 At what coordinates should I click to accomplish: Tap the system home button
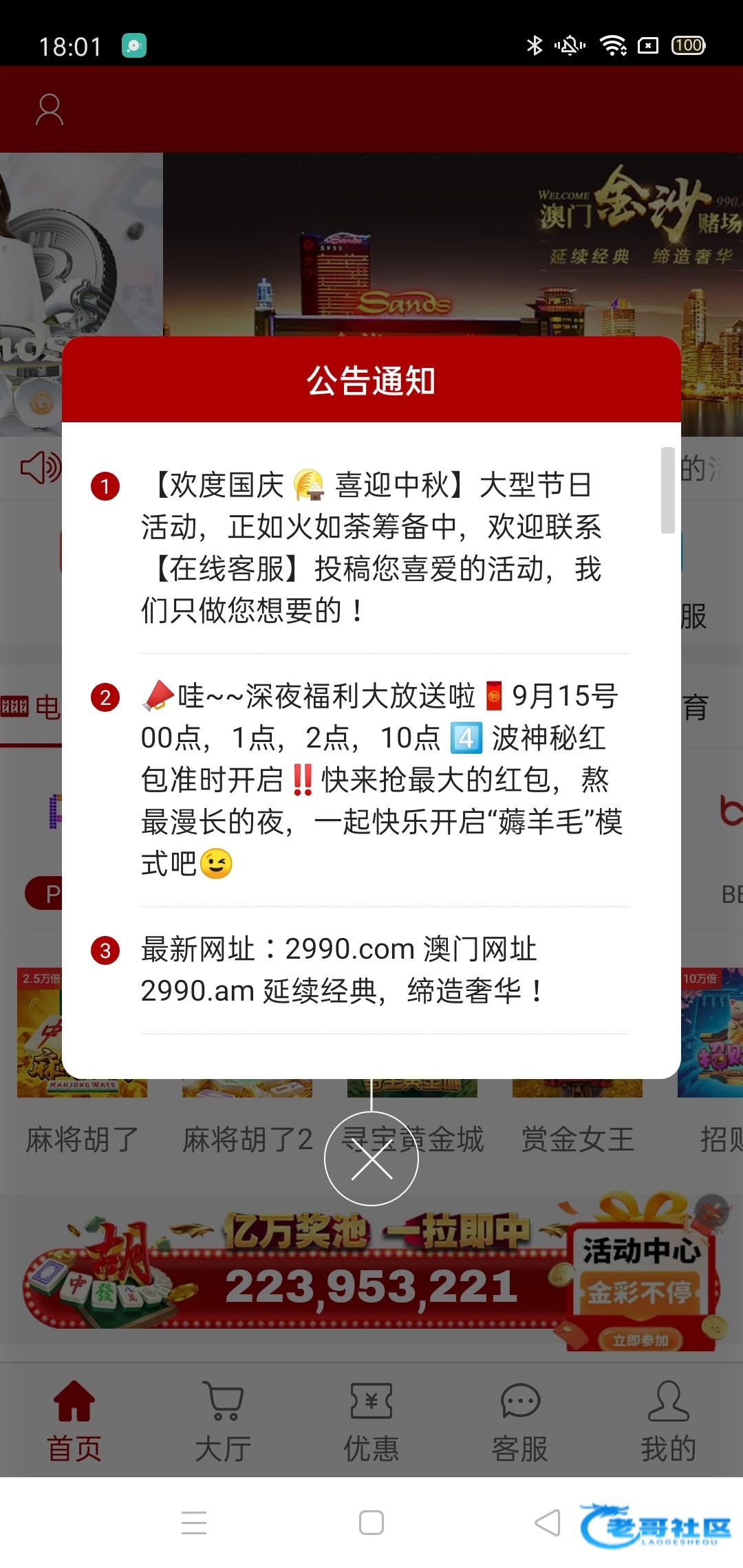click(371, 1523)
